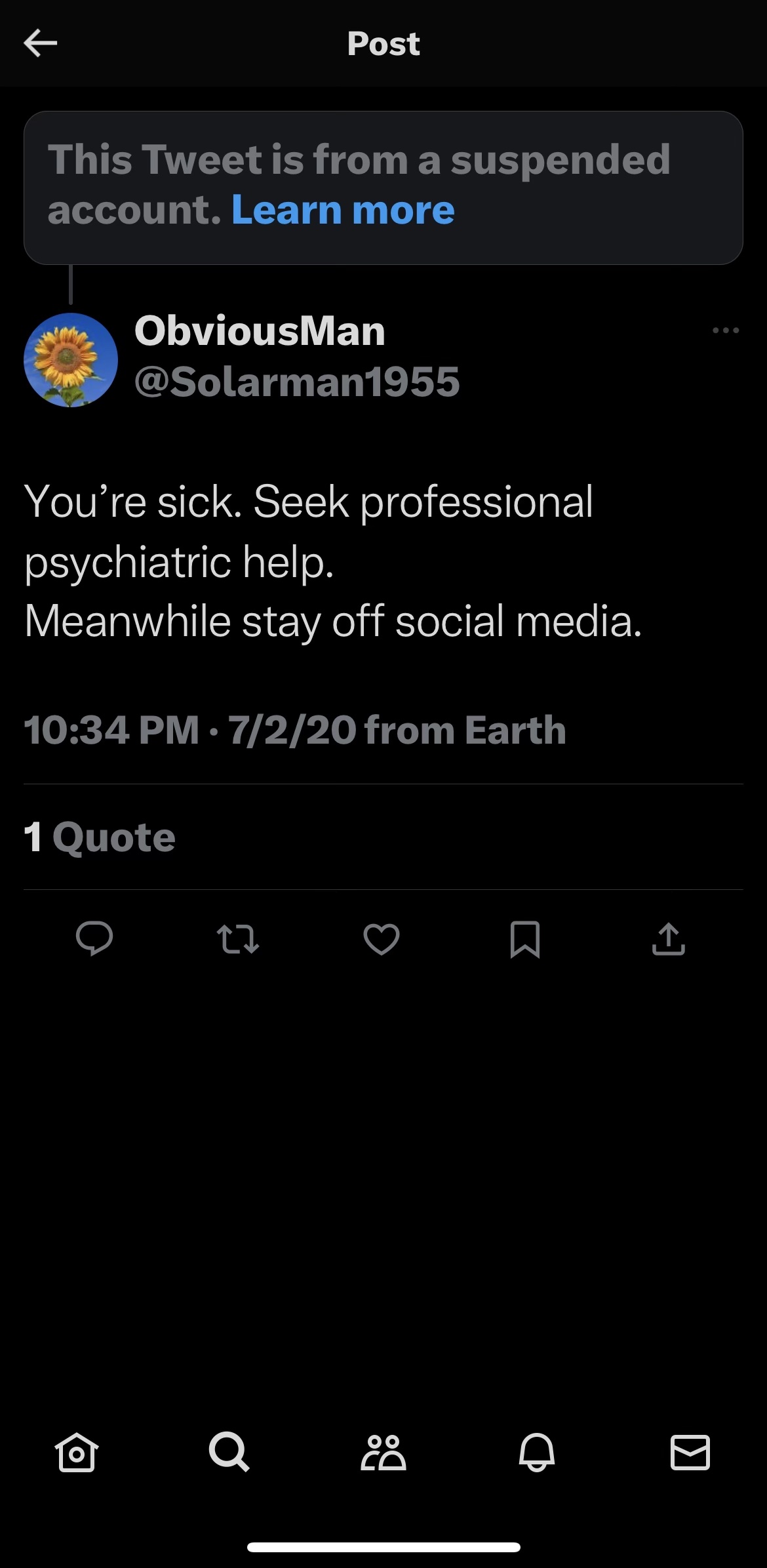Switch to the Search tab
The height and width of the screenshot is (1568, 767).
[x=229, y=1453]
